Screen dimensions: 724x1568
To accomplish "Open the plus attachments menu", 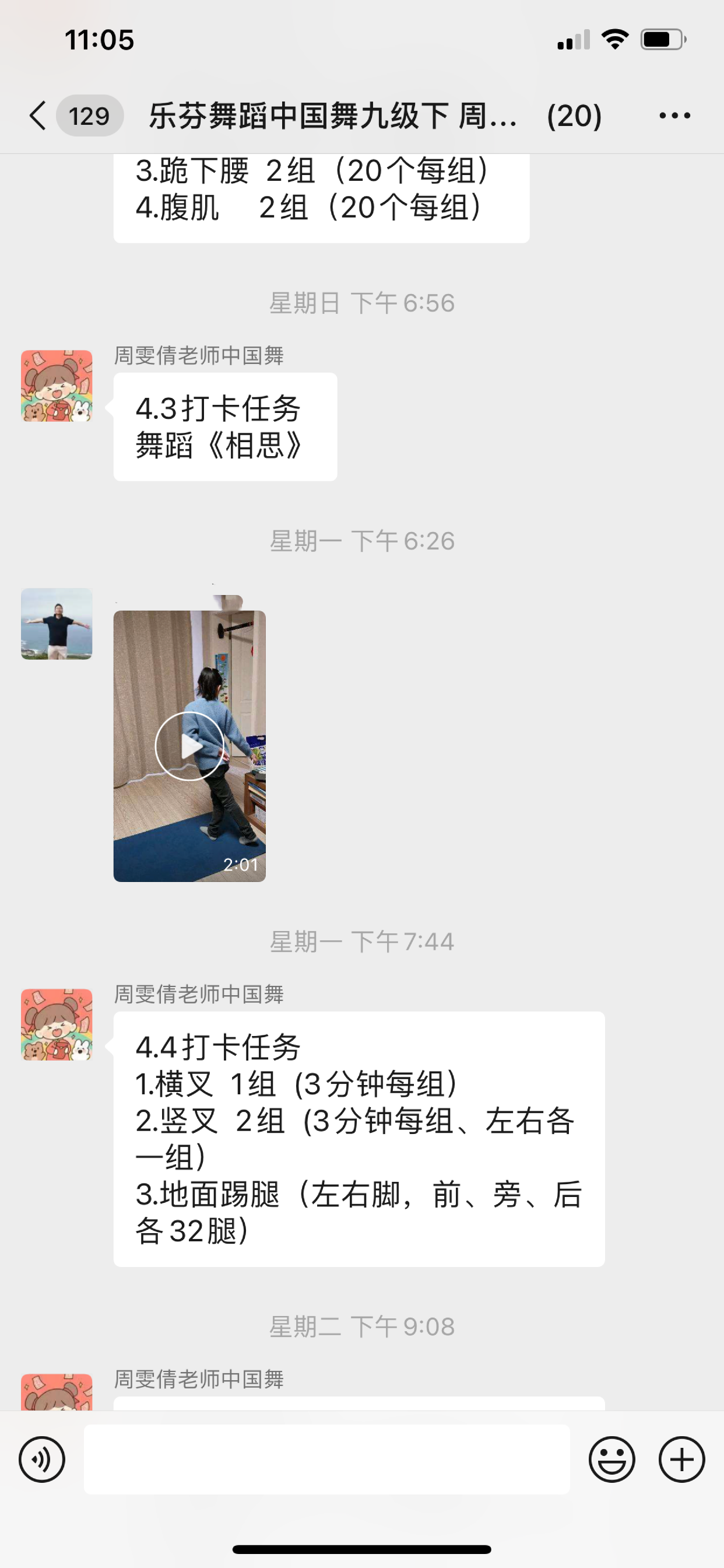I will point(681,1459).
